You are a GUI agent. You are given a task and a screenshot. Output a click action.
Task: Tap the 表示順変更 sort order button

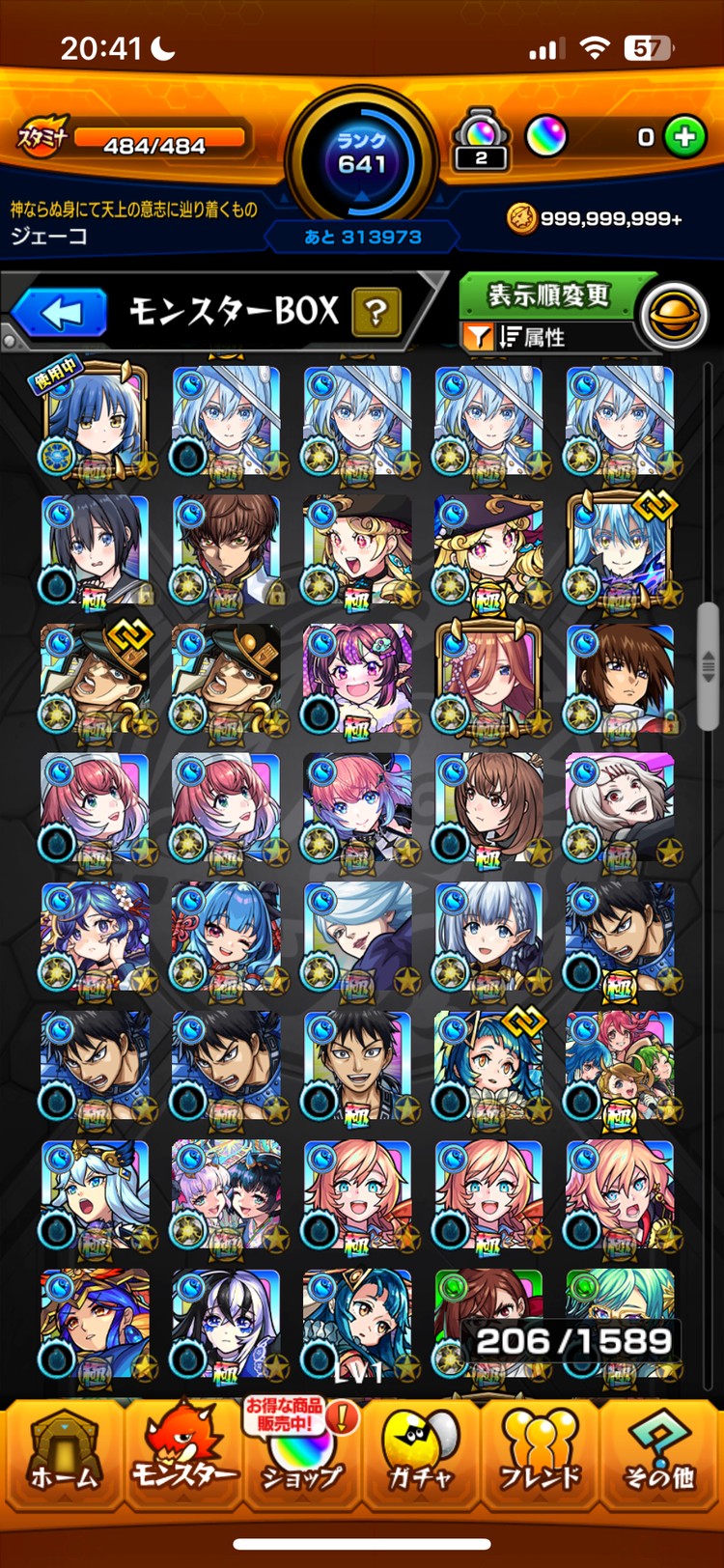tap(548, 294)
